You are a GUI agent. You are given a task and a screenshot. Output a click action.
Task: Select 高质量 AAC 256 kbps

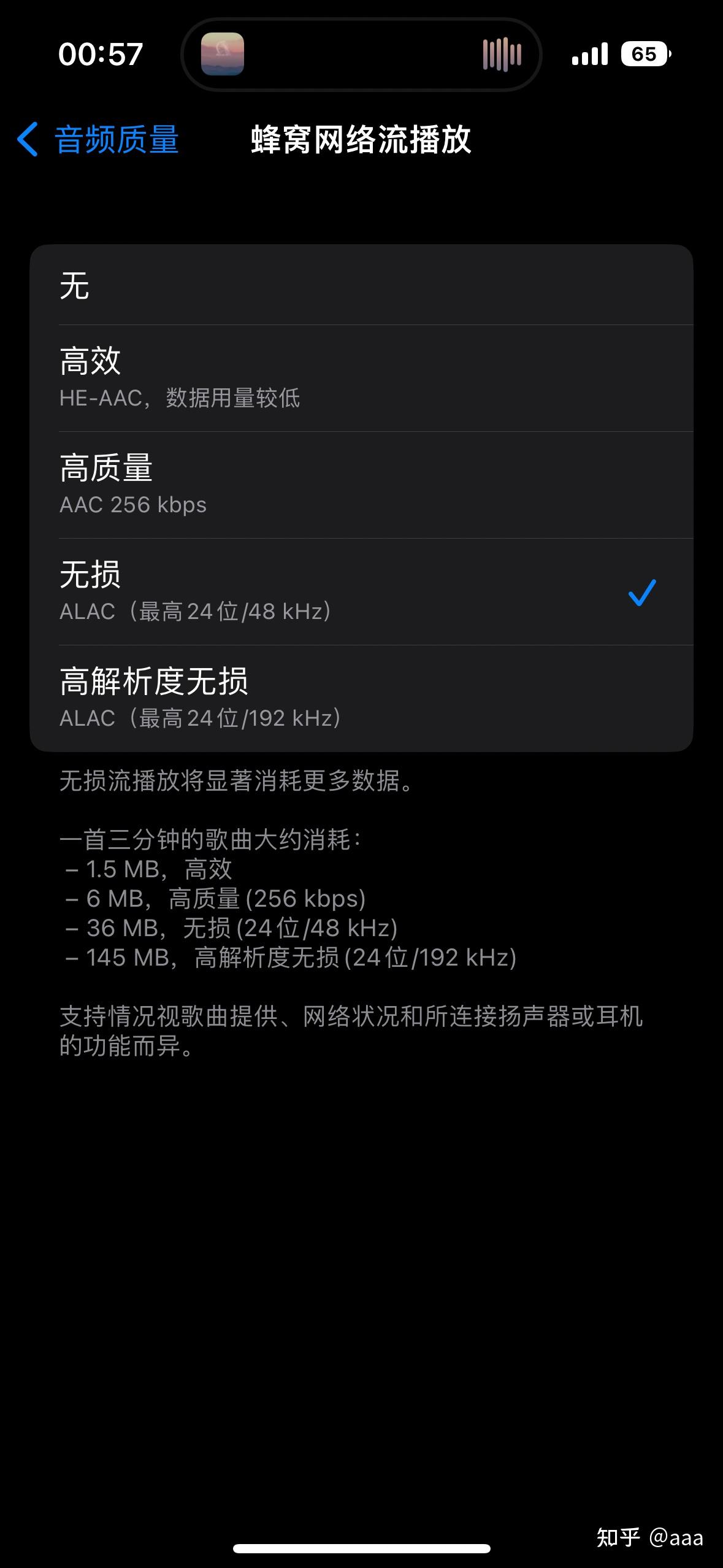tap(361, 485)
